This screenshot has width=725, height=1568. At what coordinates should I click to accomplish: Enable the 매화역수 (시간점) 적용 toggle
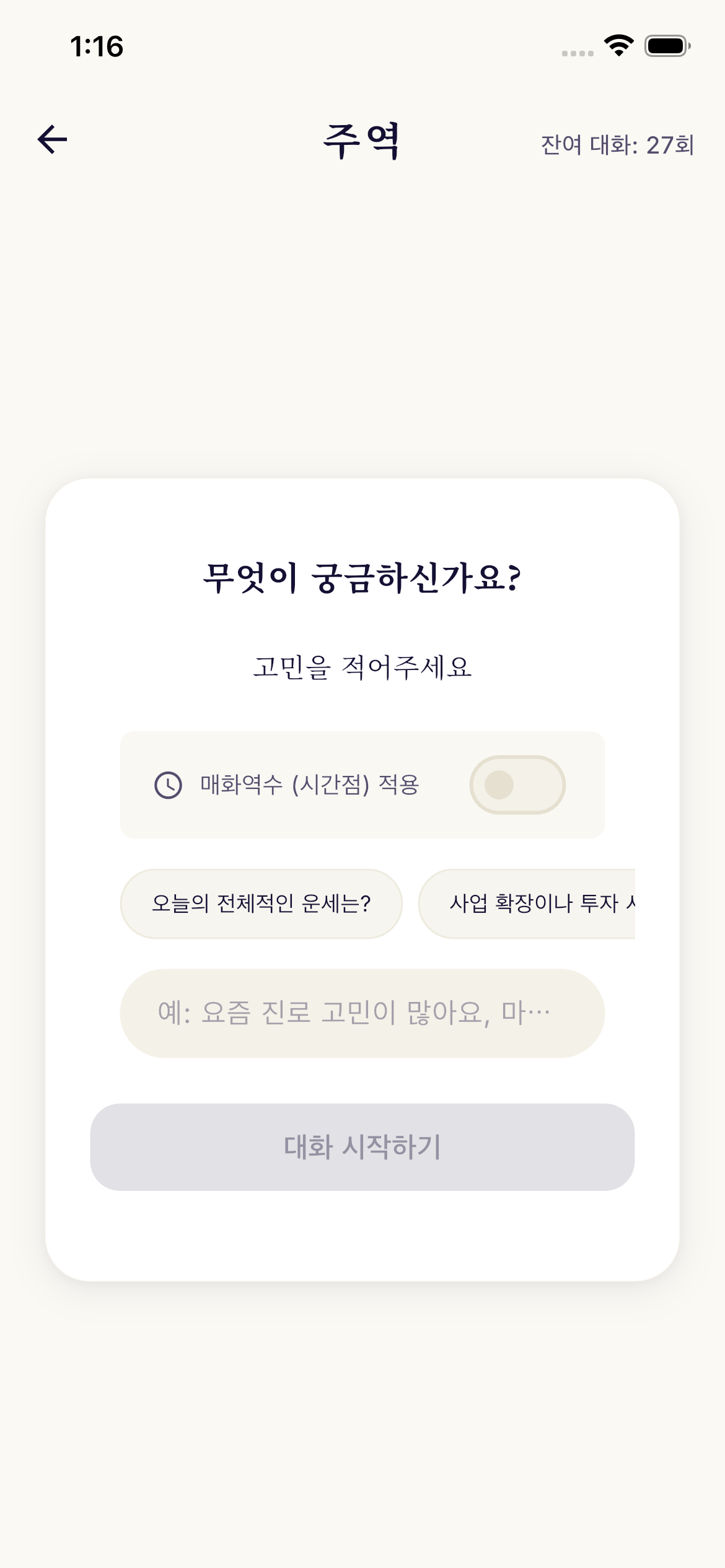point(517,785)
